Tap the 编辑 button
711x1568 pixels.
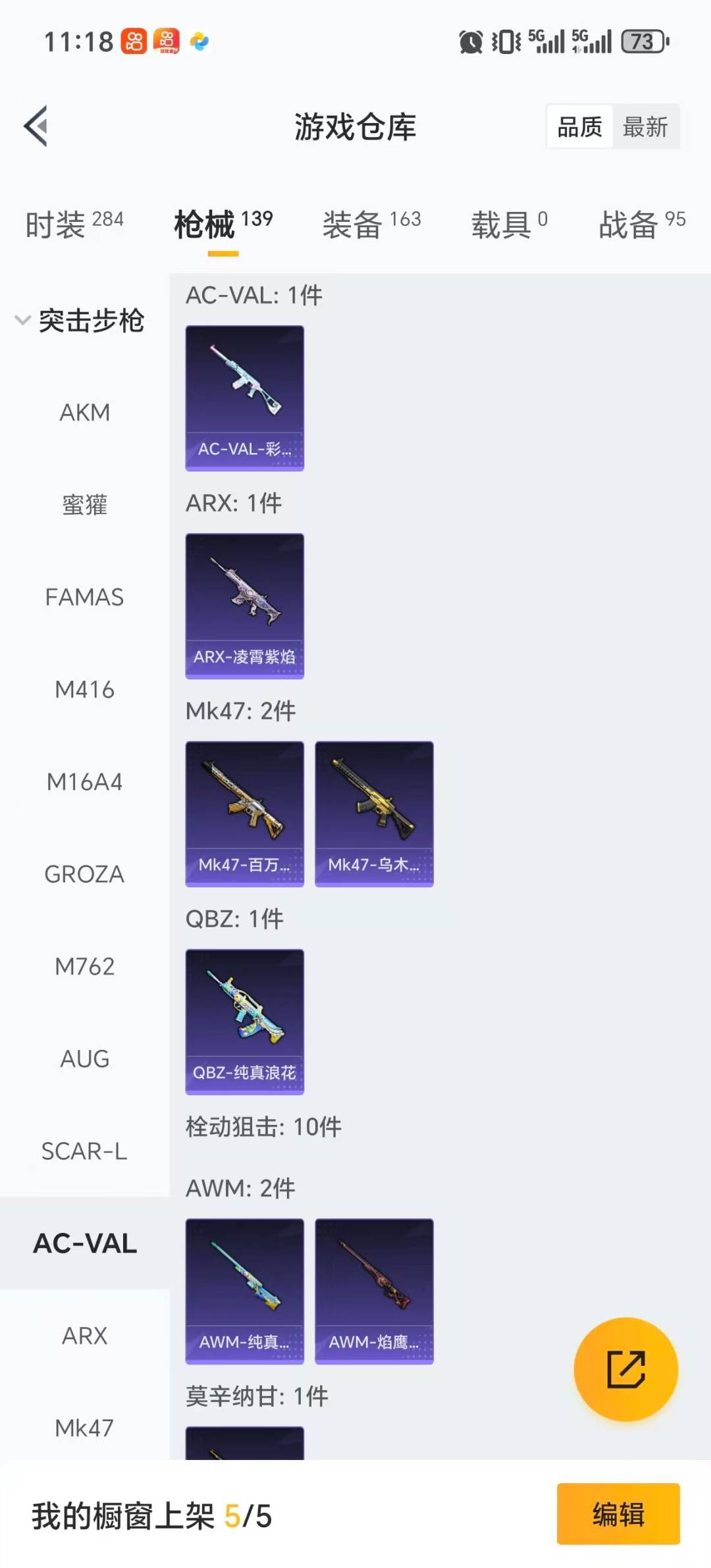pyautogui.click(x=618, y=1515)
